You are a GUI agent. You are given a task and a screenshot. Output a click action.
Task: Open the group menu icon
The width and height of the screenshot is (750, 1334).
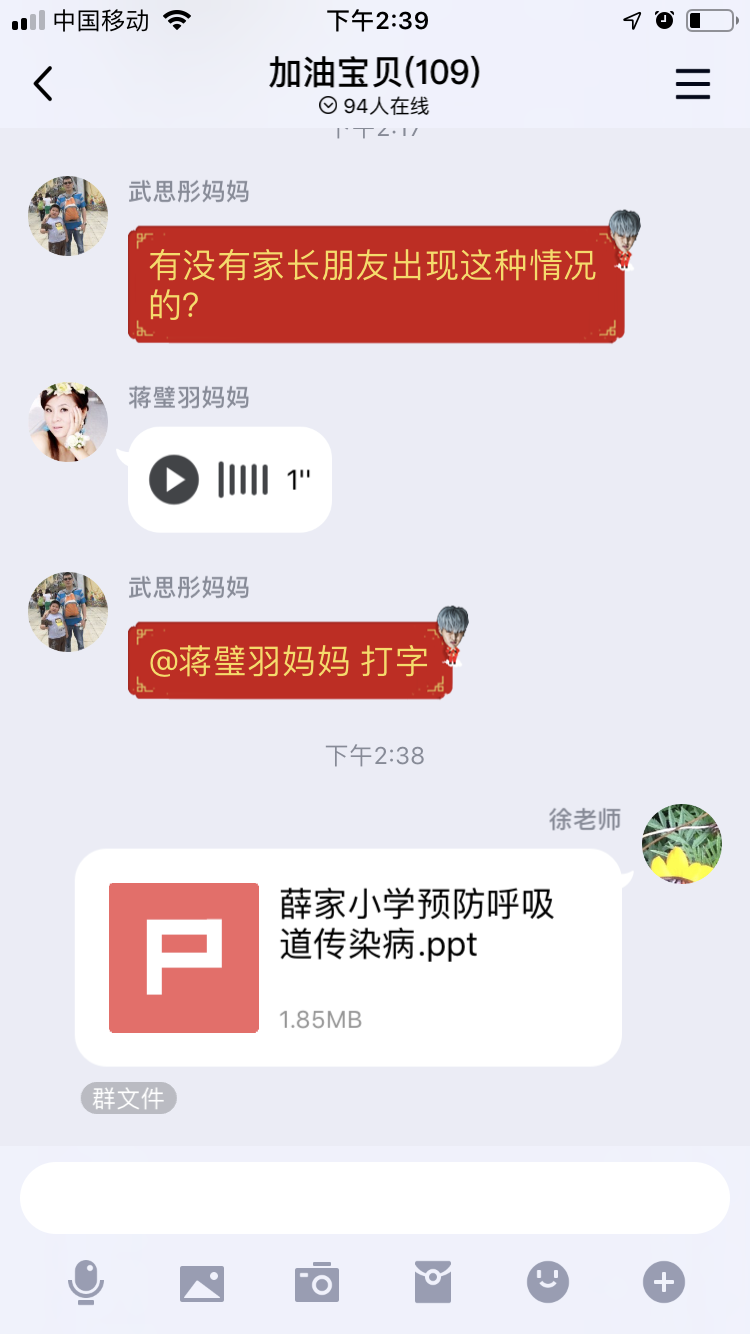[x=692, y=84]
